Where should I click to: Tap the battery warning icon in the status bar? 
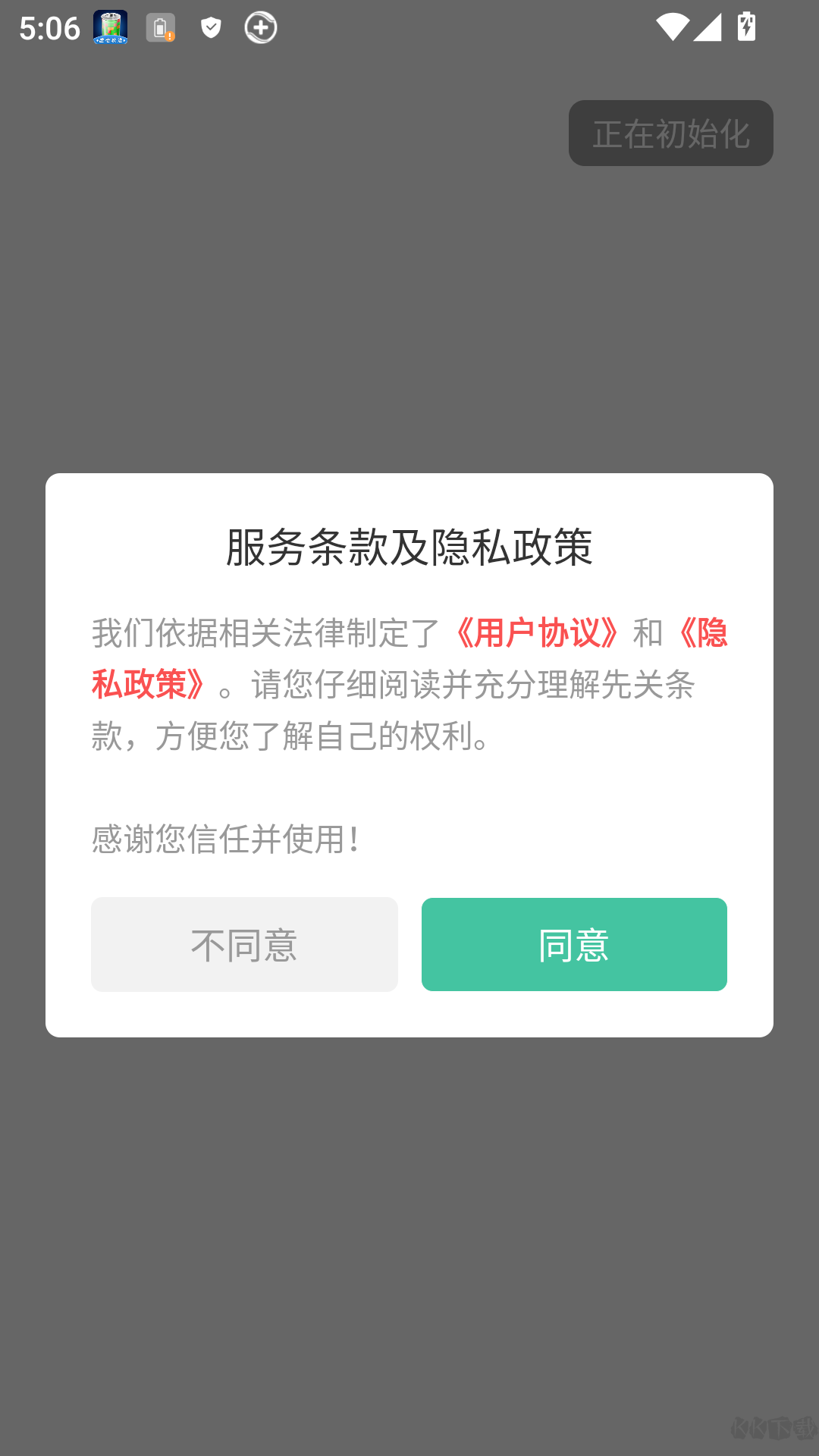click(160, 27)
